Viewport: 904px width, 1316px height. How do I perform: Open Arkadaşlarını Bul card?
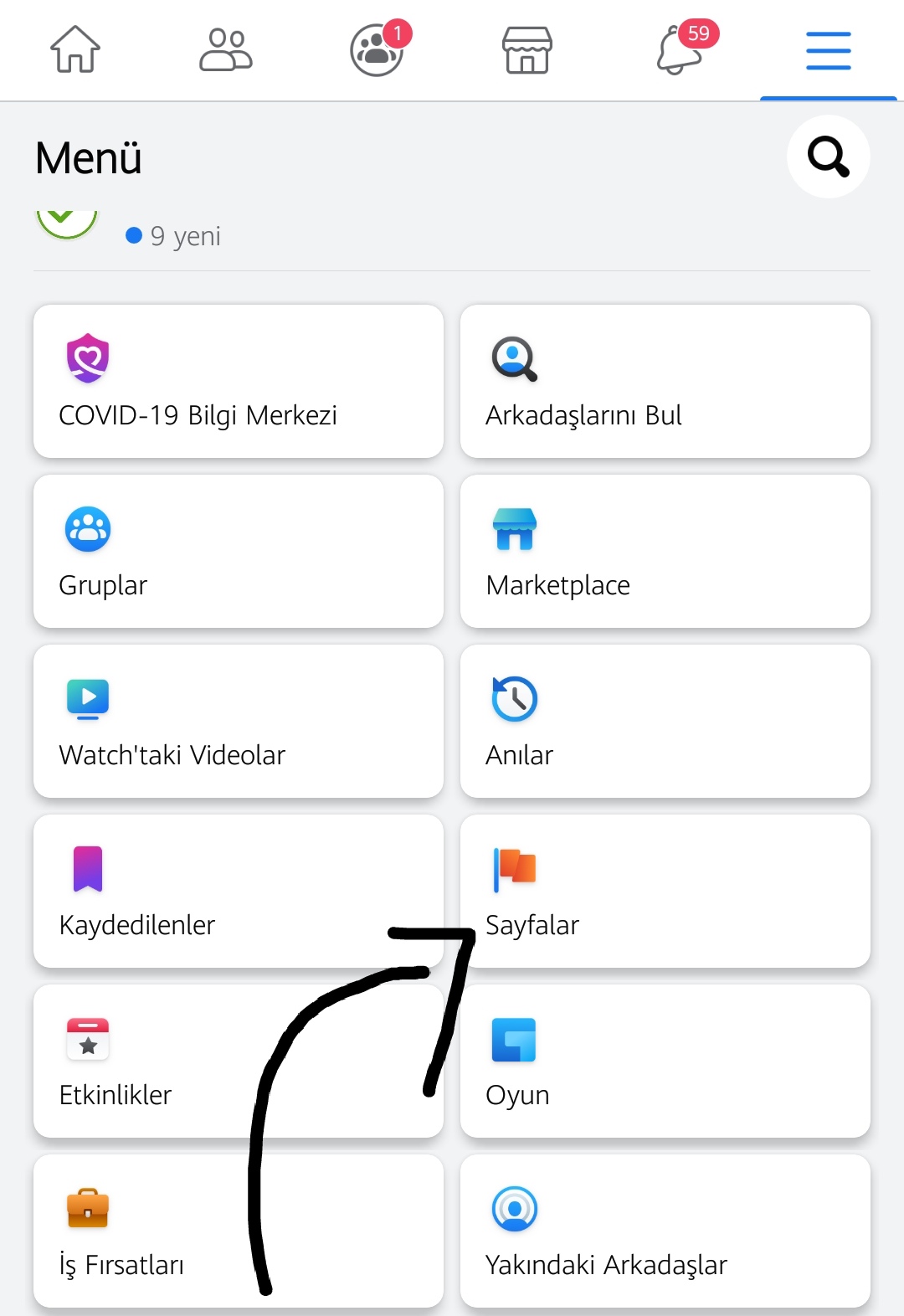tap(665, 382)
